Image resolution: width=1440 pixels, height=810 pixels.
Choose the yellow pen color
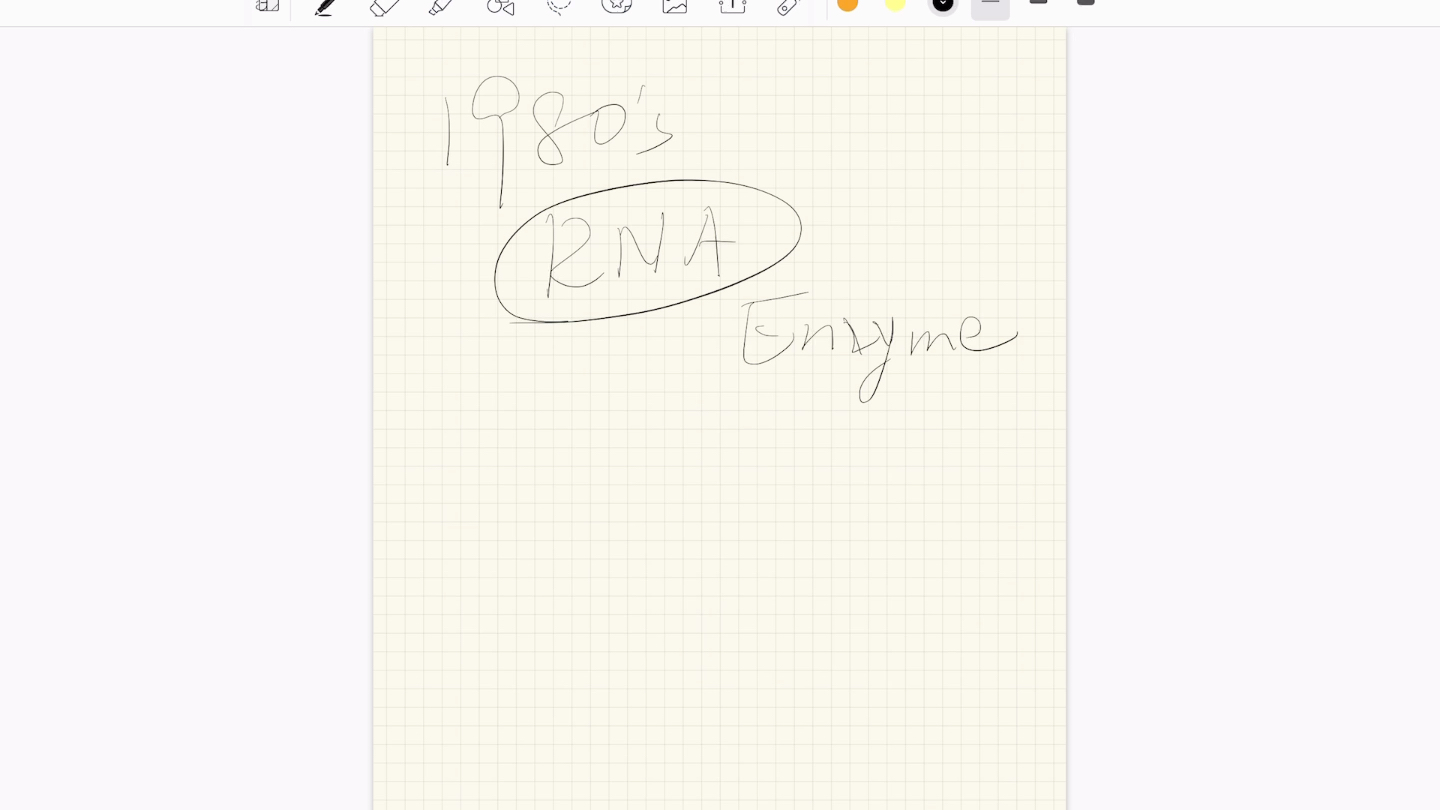(x=895, y=4)
